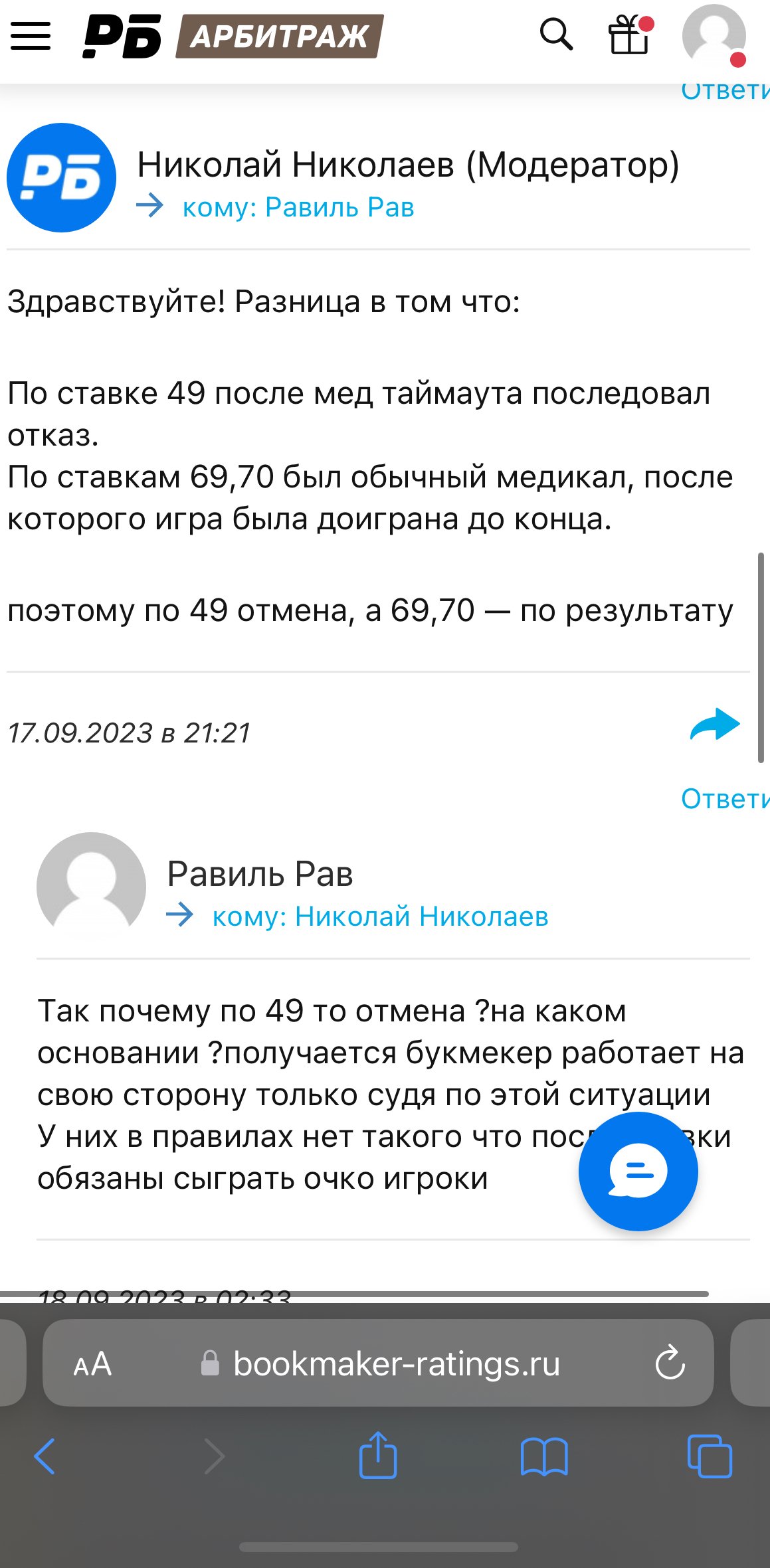Viewport: 770px width, 1568px height.
Task: Go back in Safari
Action: 45,1456
